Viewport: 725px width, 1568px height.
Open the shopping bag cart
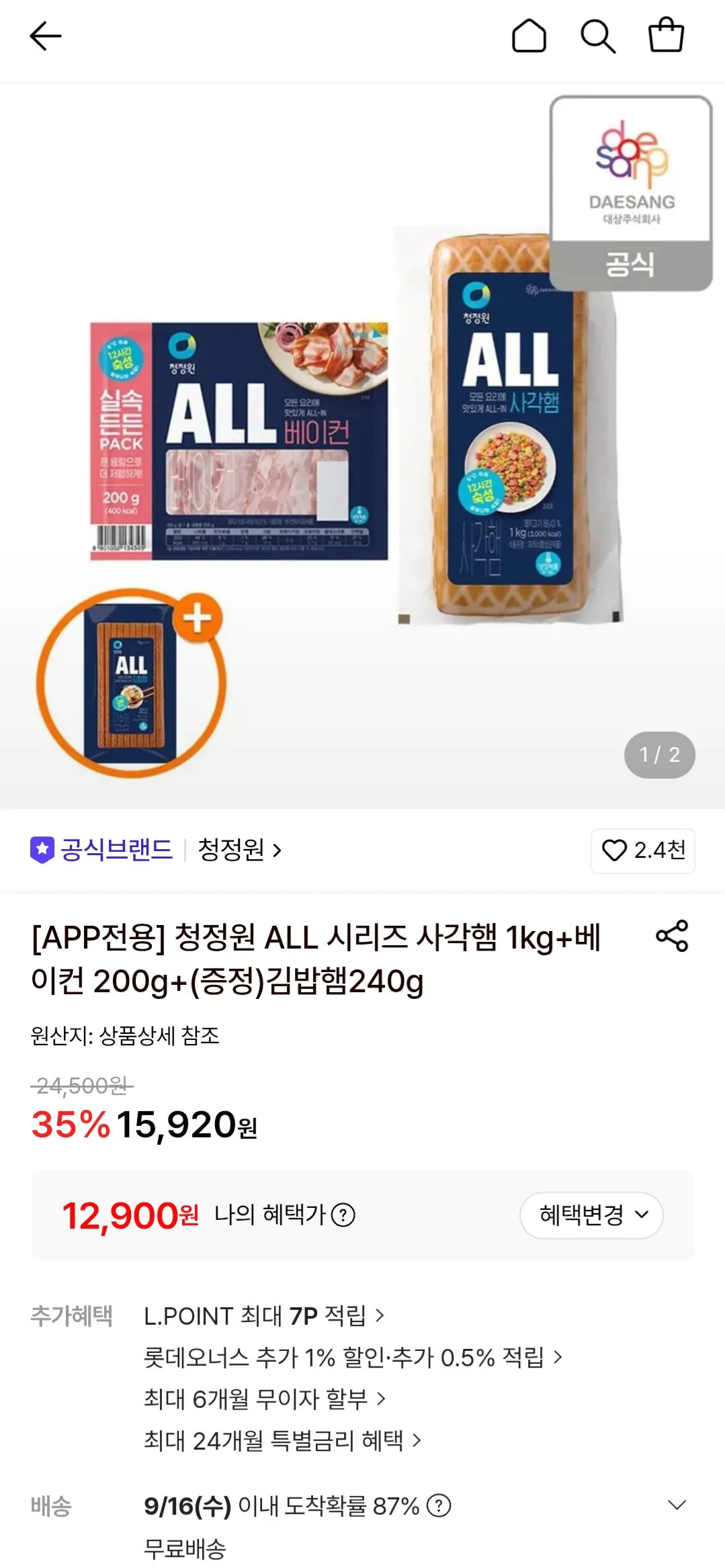(666, 35)
